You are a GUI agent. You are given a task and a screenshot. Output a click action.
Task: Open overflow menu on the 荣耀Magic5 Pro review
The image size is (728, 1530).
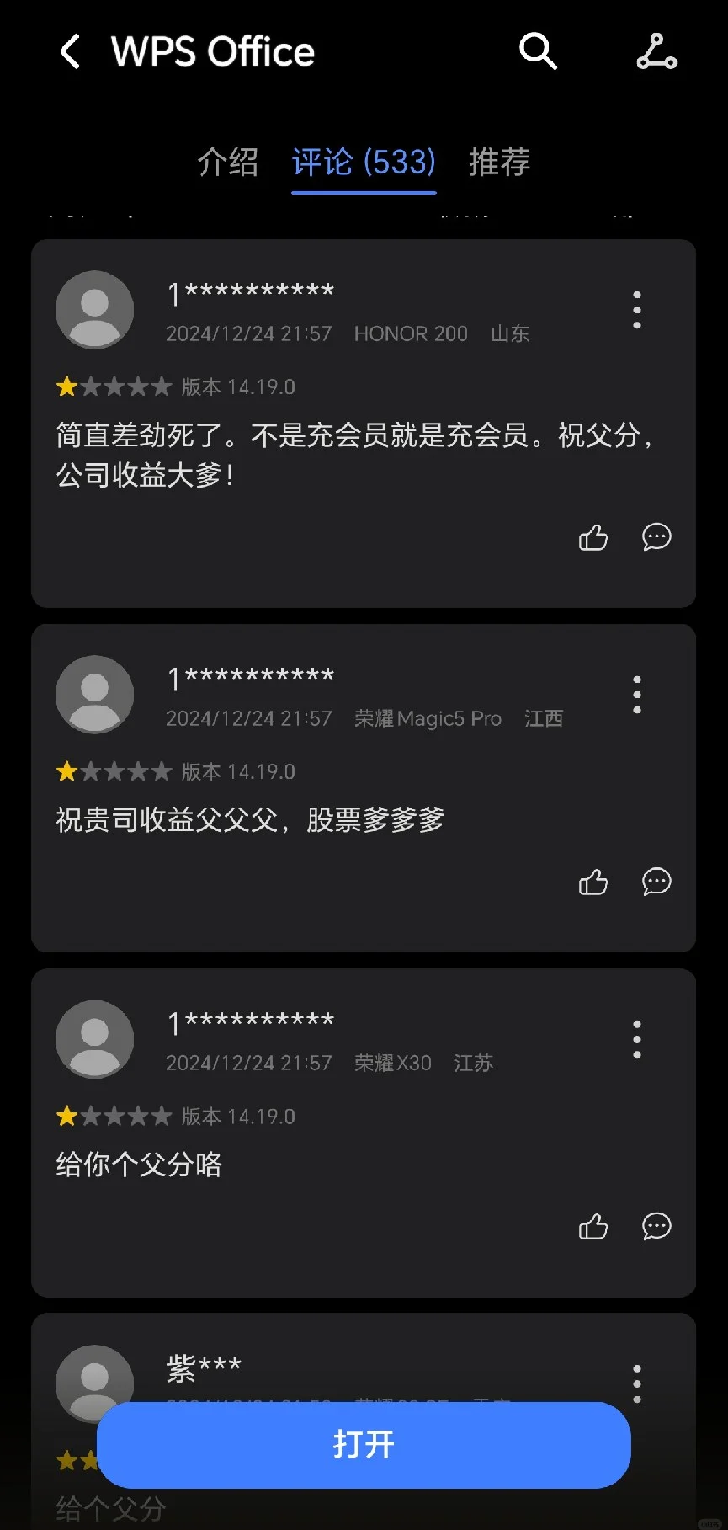[x=637, y=694]
